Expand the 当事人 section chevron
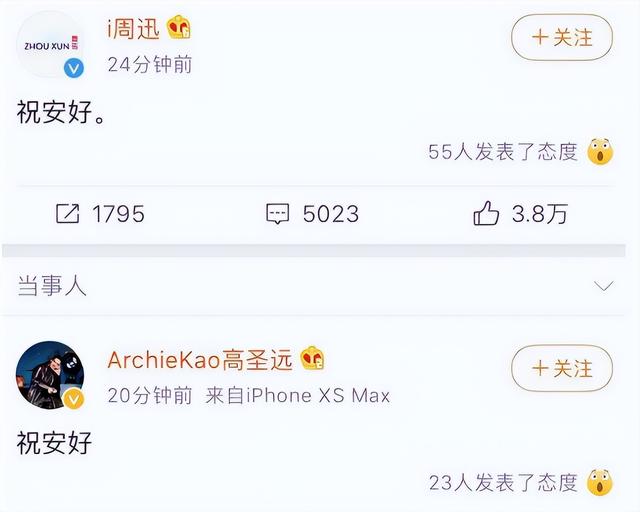 603,287
